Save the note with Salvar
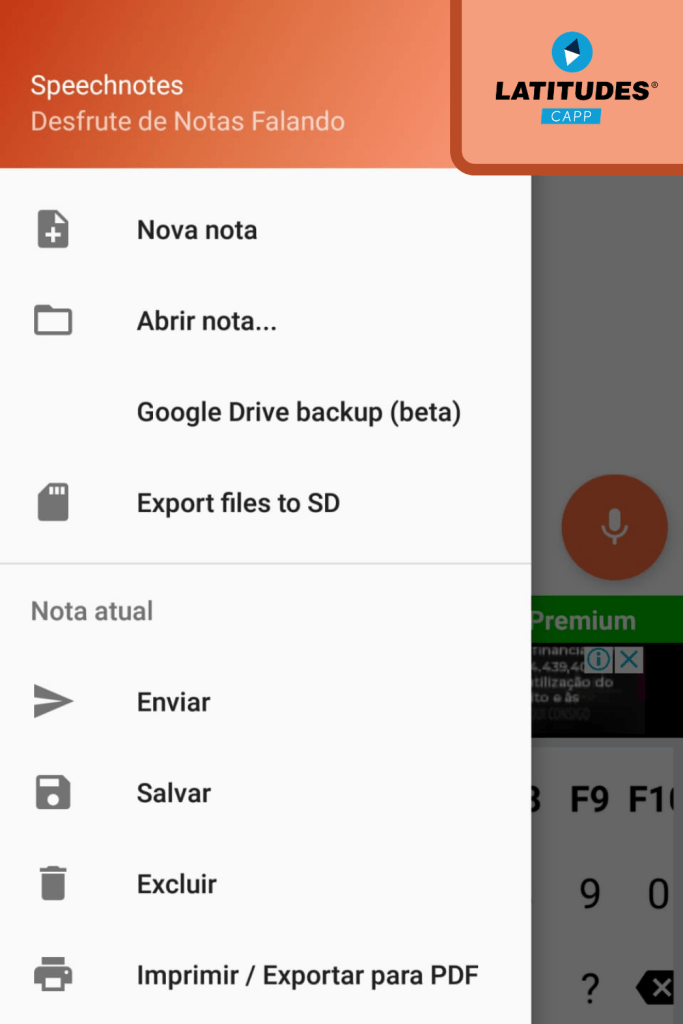The image size is (683, 1024). (173, 793)
